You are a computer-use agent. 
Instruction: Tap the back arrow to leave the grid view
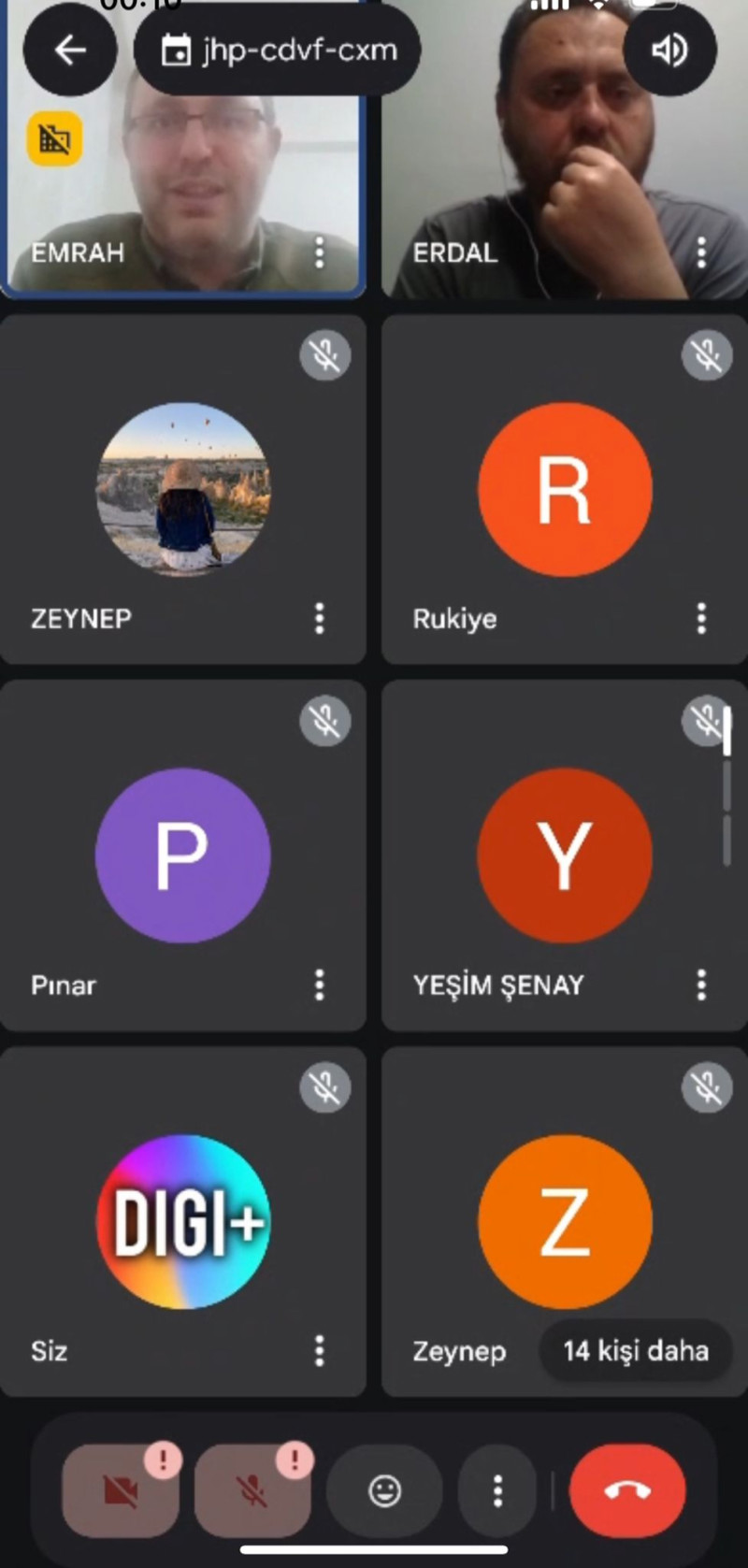(69, 50)
